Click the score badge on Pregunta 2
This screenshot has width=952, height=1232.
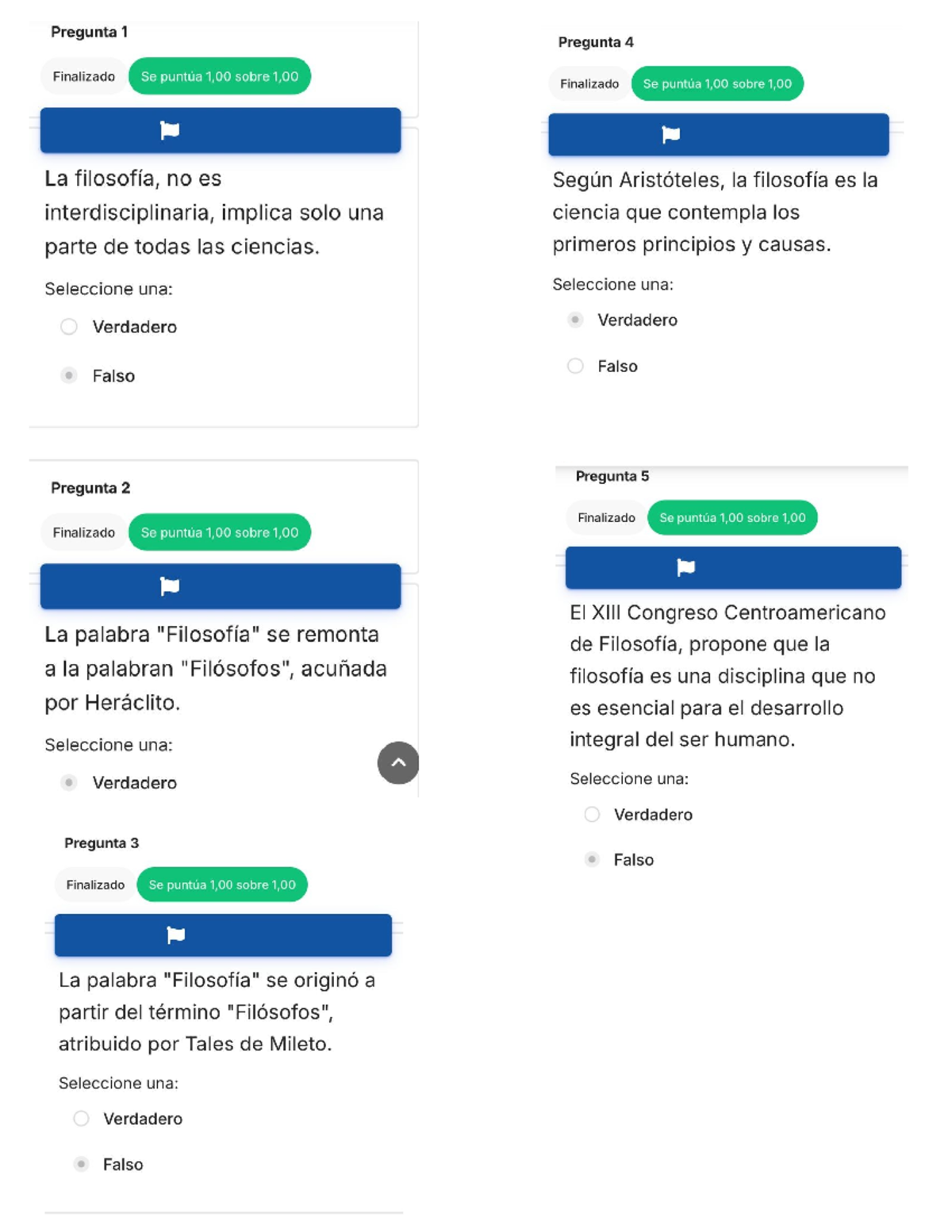[x=219, y=532]
